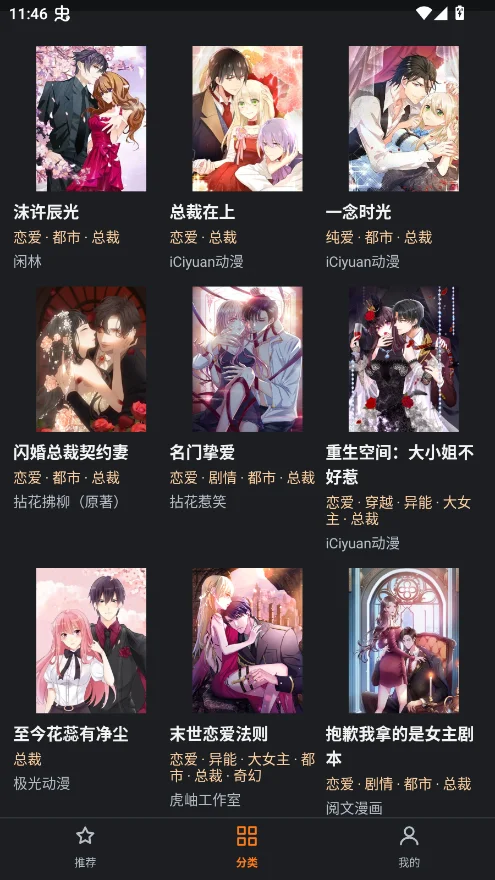The width and height of the screenshot is (495, 880).
Task: Open the comic 名门挚爱
Action: pyautogui.click(x=247, y=359)
